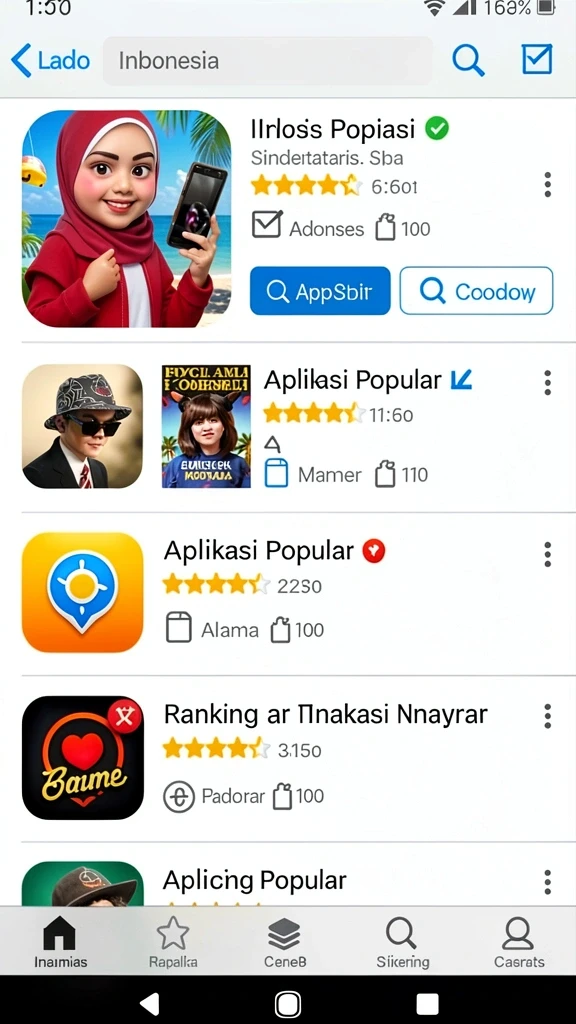Tap the system back triangle
This screenshot has height=1024, width=576.
tap(150, 1004)
